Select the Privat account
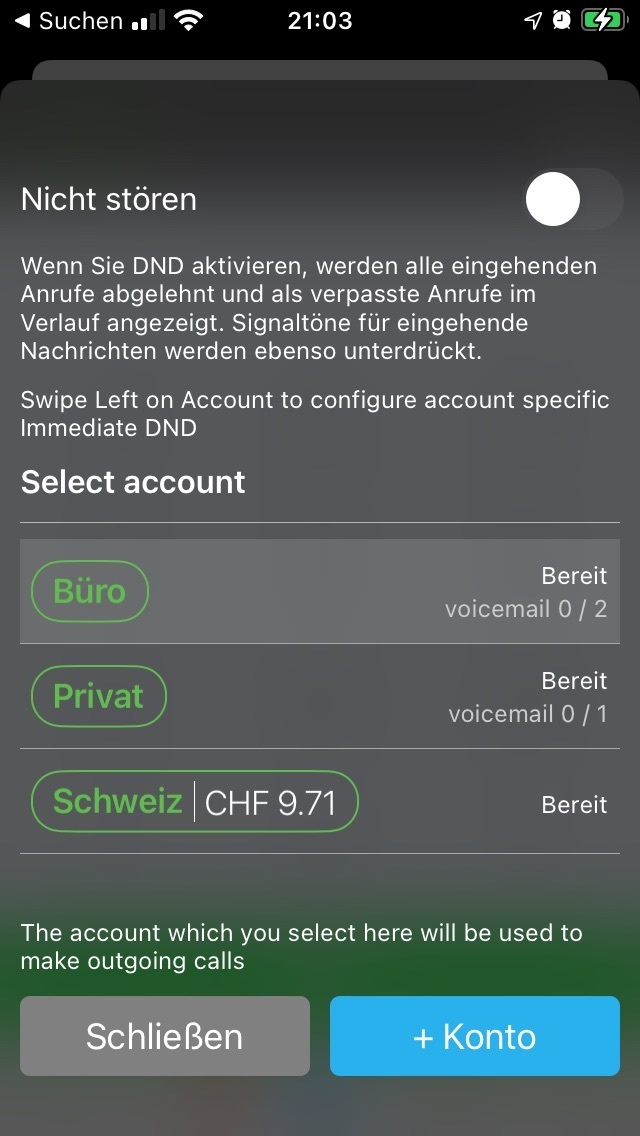Image resolution: width=640 pixels, height=1136 pixels. [320, 696]
